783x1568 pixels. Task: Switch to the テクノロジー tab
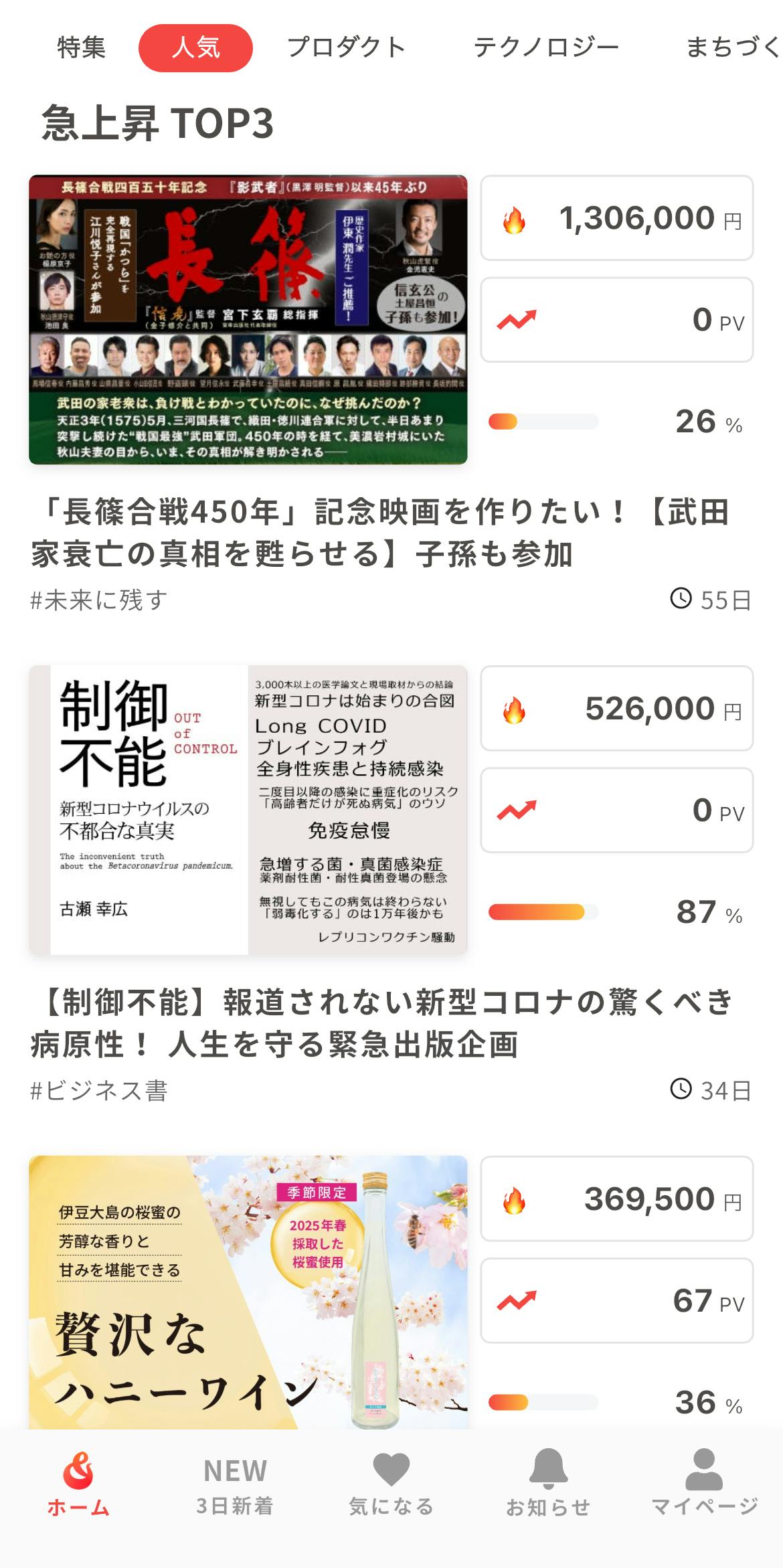(x=546, y=48)
